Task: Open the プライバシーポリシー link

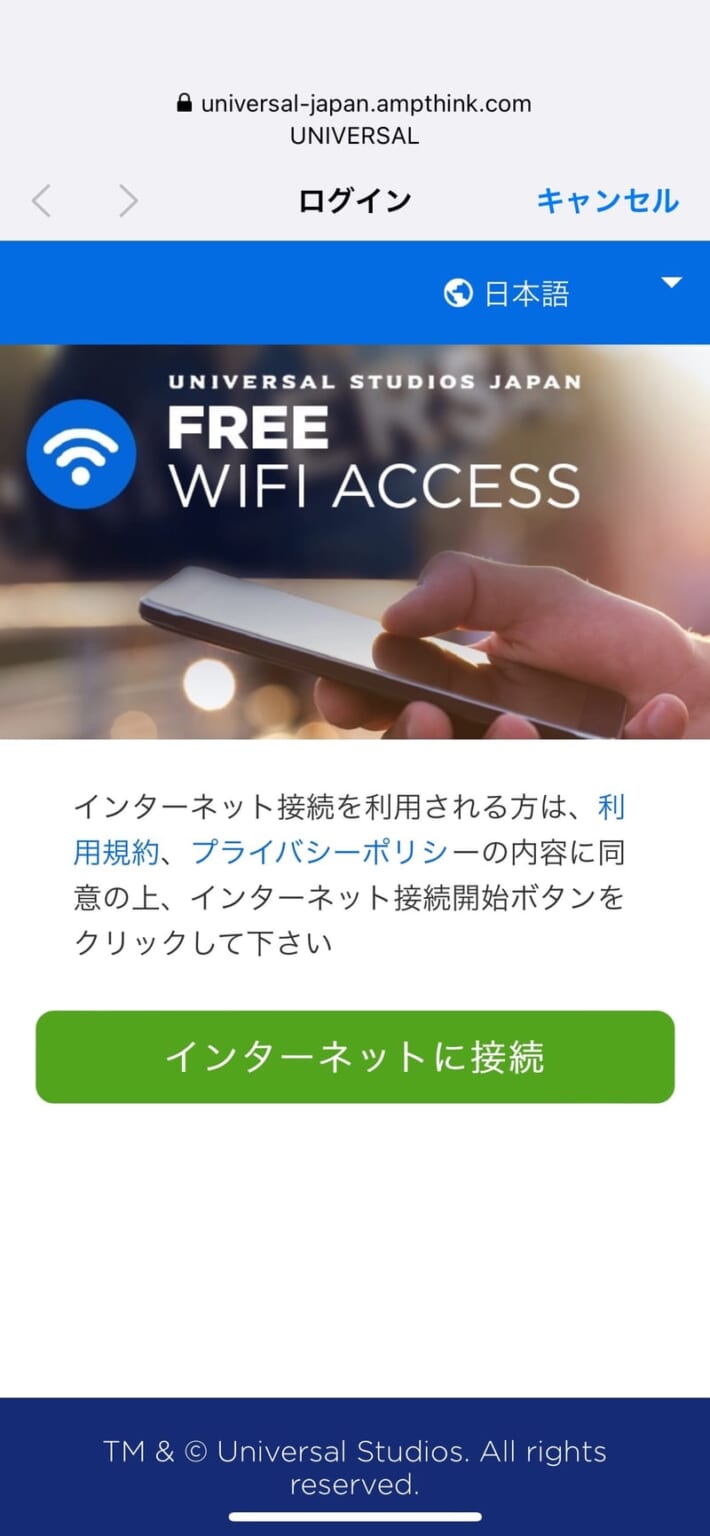Action: (318, 852)
